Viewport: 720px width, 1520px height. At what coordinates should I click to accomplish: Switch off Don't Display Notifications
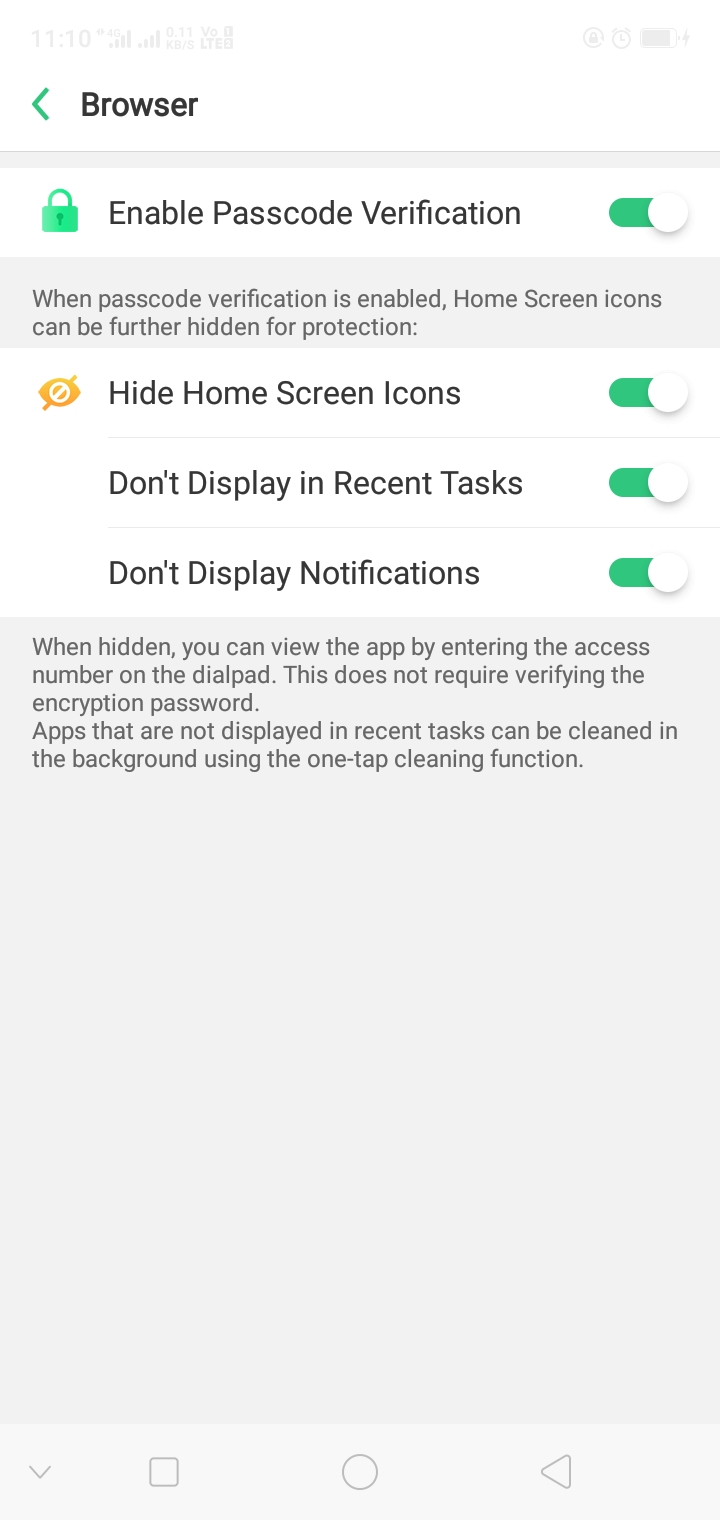click(x=646, y=572)
